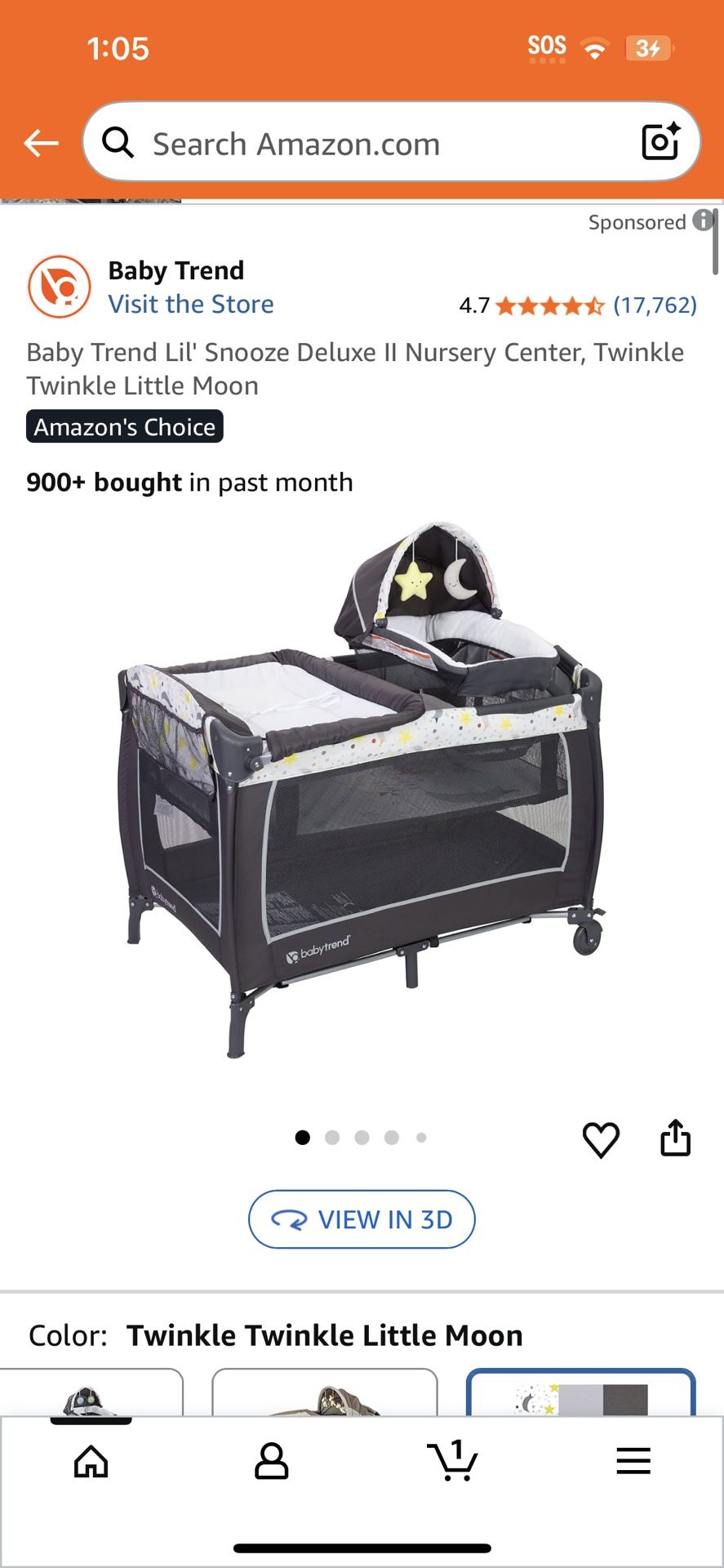
Task: Select the first carousel dot indicator
Action: pyautogui.click(x=303, y=1137)
